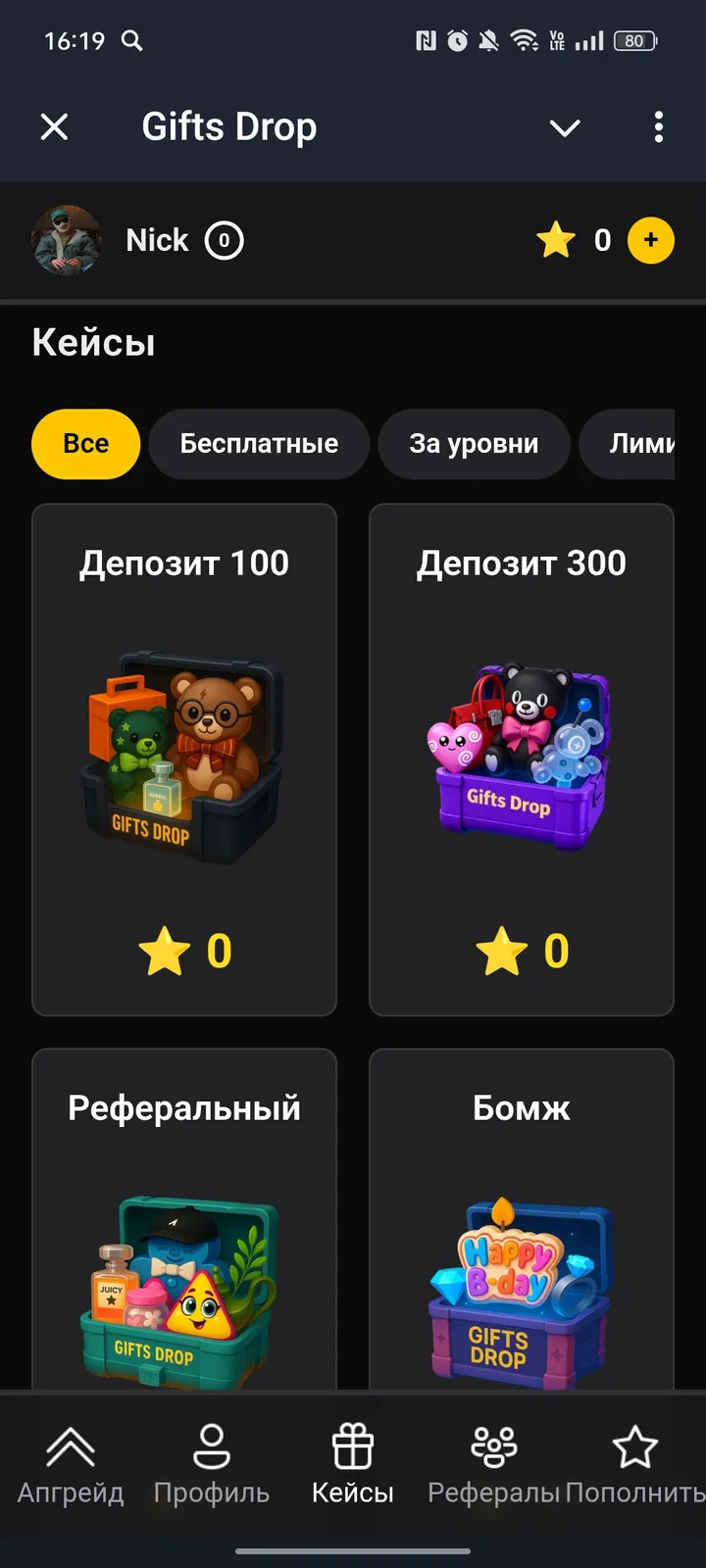
Task: Open the three-dot overflow menu
Action: point(658,127)
